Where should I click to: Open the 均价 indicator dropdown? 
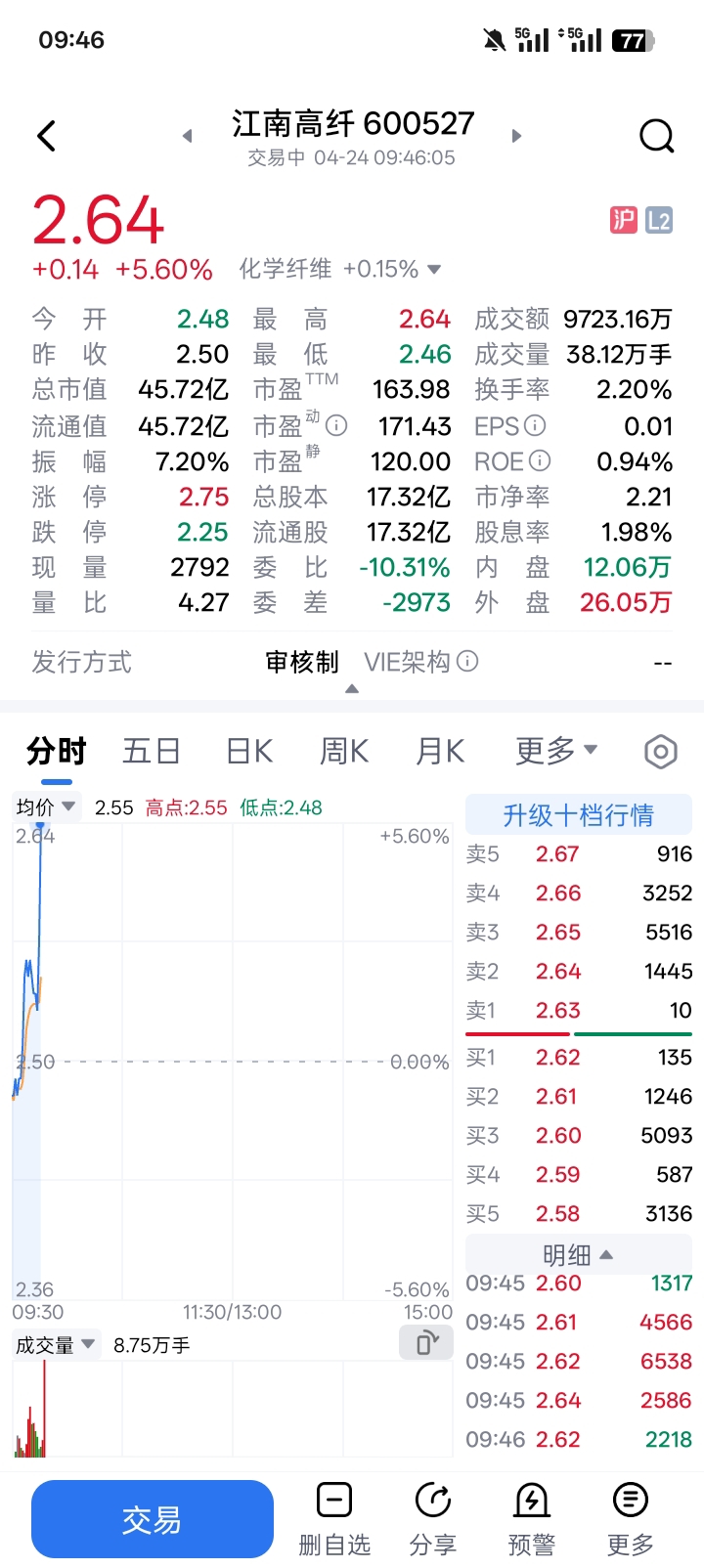click(x=46, y=807)
